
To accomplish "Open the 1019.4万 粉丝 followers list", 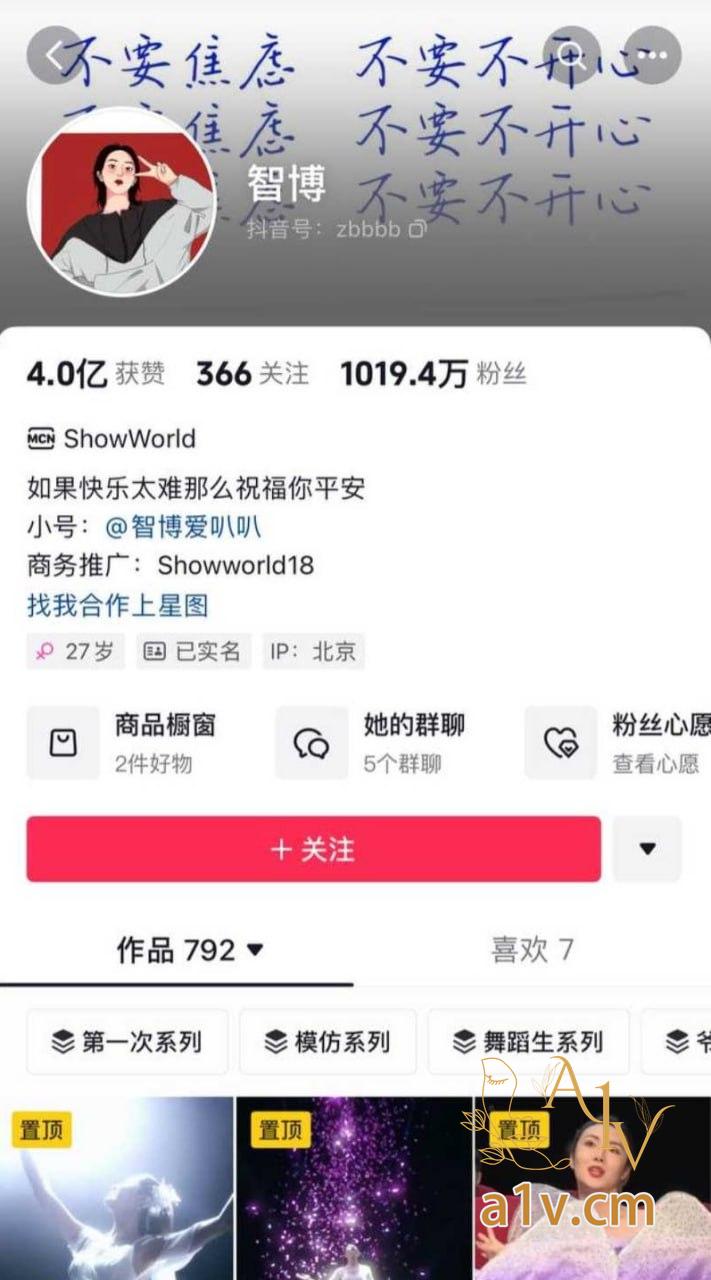I will pyautogui.click(x=432, y=374).
